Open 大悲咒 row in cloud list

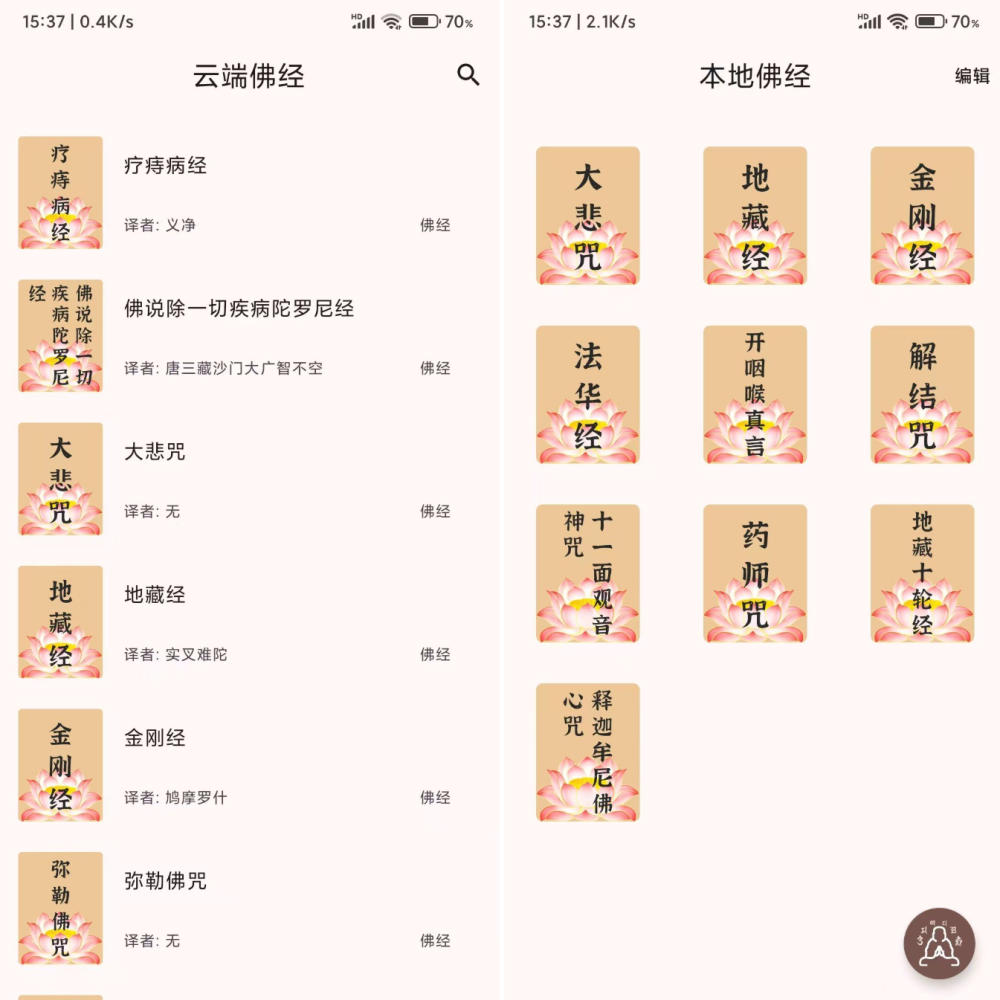coord(250,479)
